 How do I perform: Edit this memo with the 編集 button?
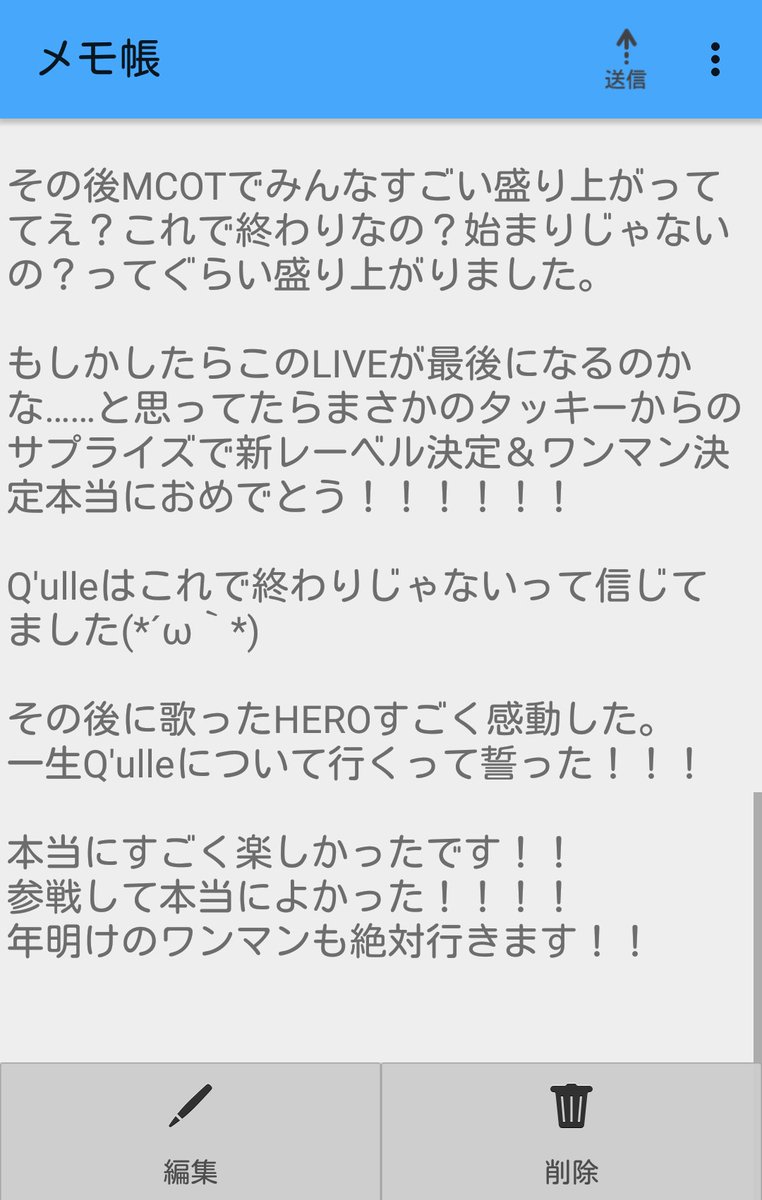[x=190, y=1131]
